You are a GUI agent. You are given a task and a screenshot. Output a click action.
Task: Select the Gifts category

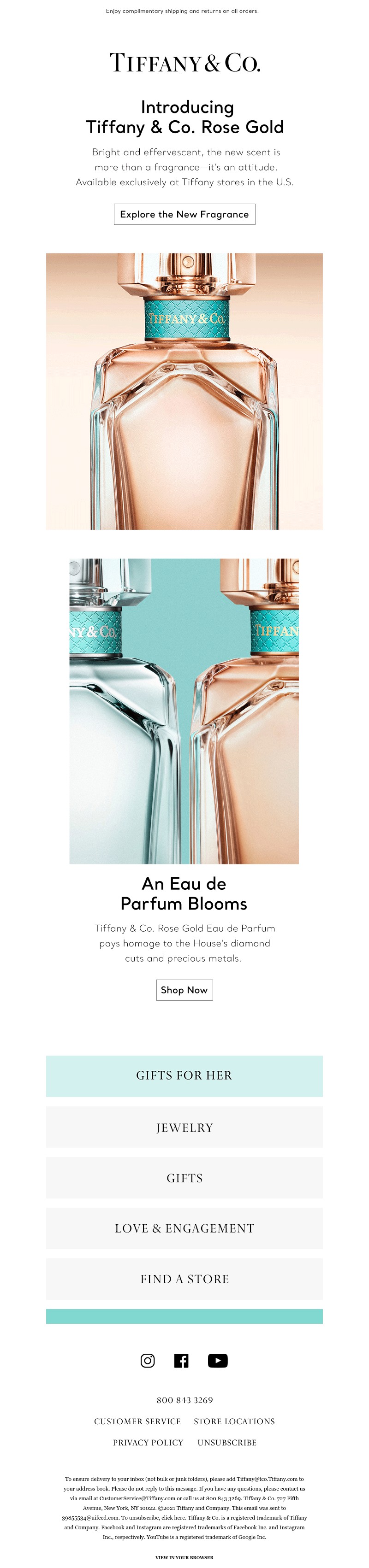[184, 1178]
